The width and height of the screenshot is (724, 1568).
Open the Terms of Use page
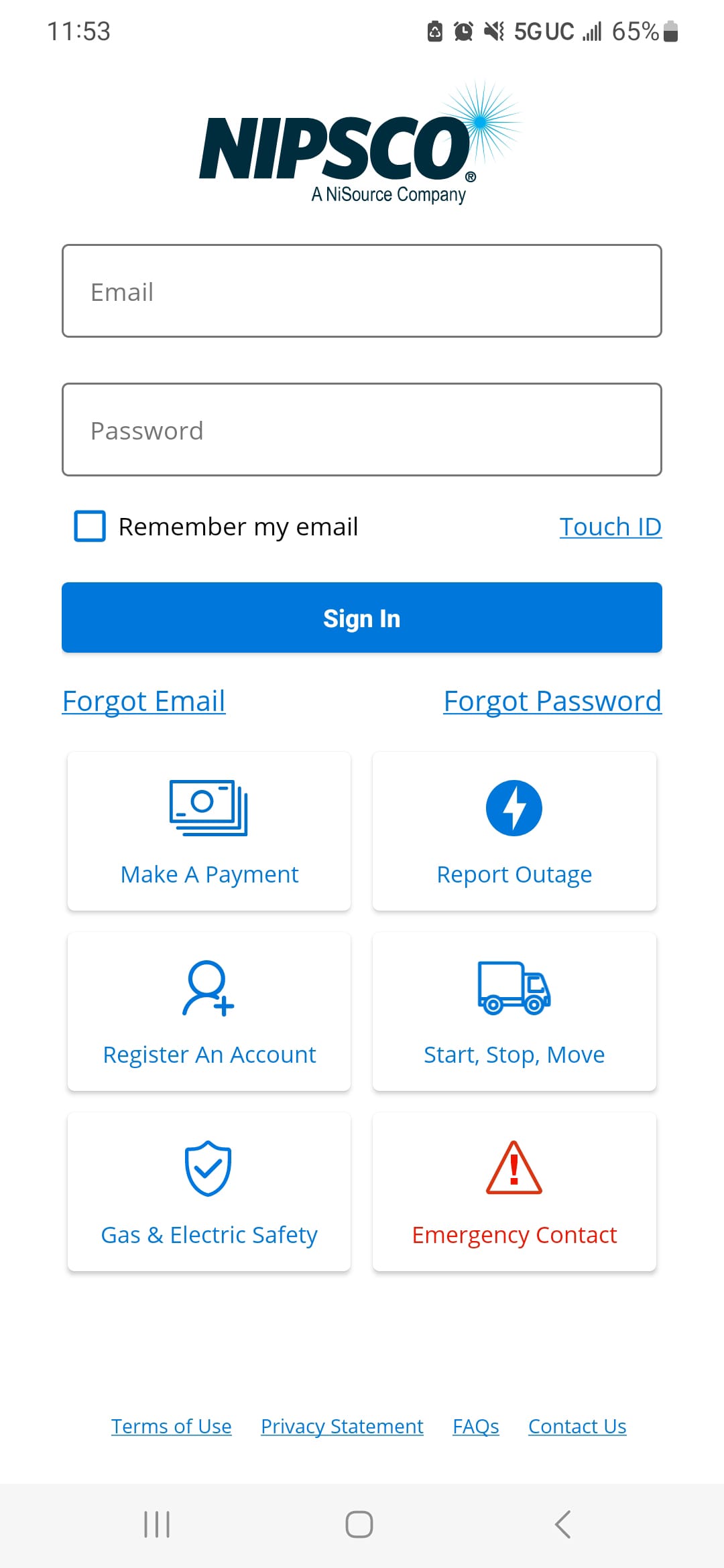[x=171, y=1426]
